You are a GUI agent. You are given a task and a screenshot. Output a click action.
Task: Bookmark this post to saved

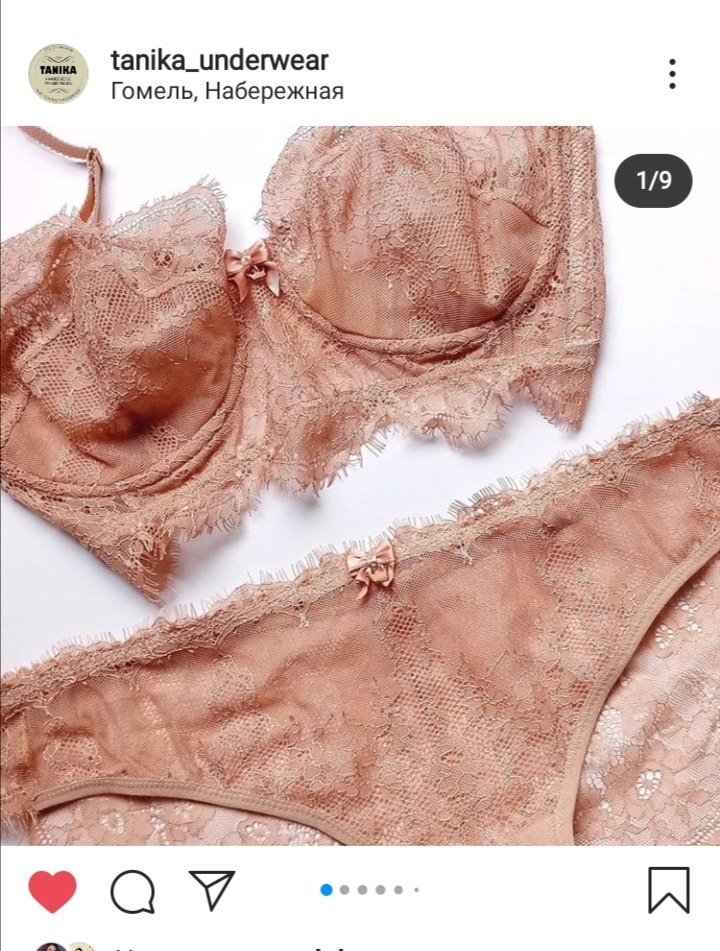[x=668, y=889]
